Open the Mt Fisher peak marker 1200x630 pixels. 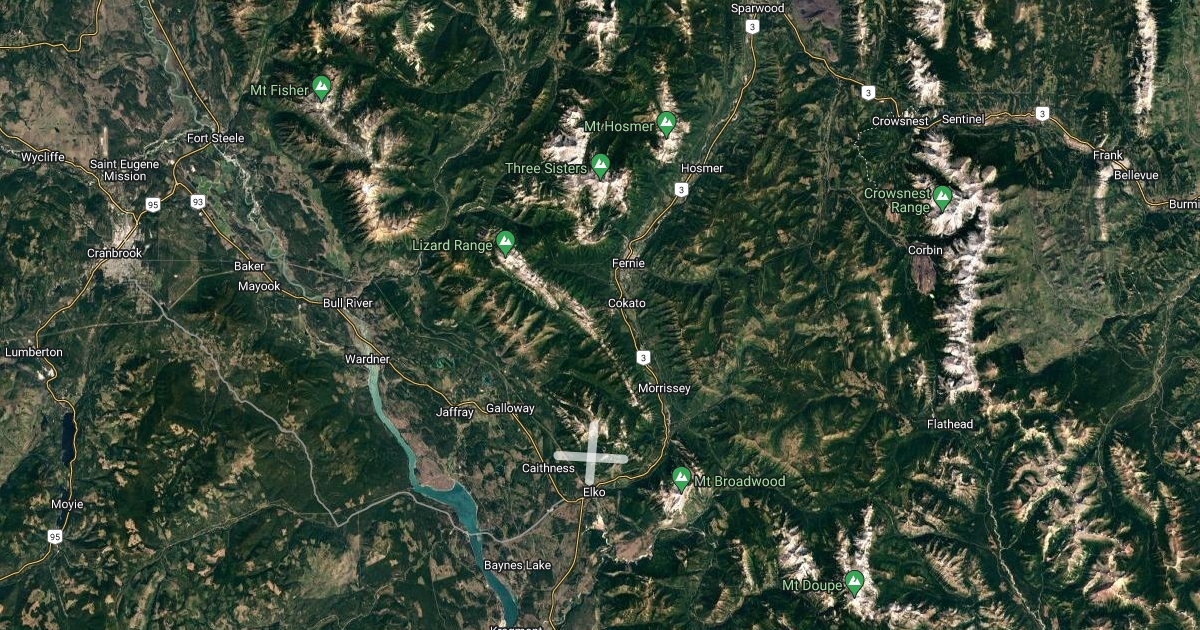tap(321, 87)
